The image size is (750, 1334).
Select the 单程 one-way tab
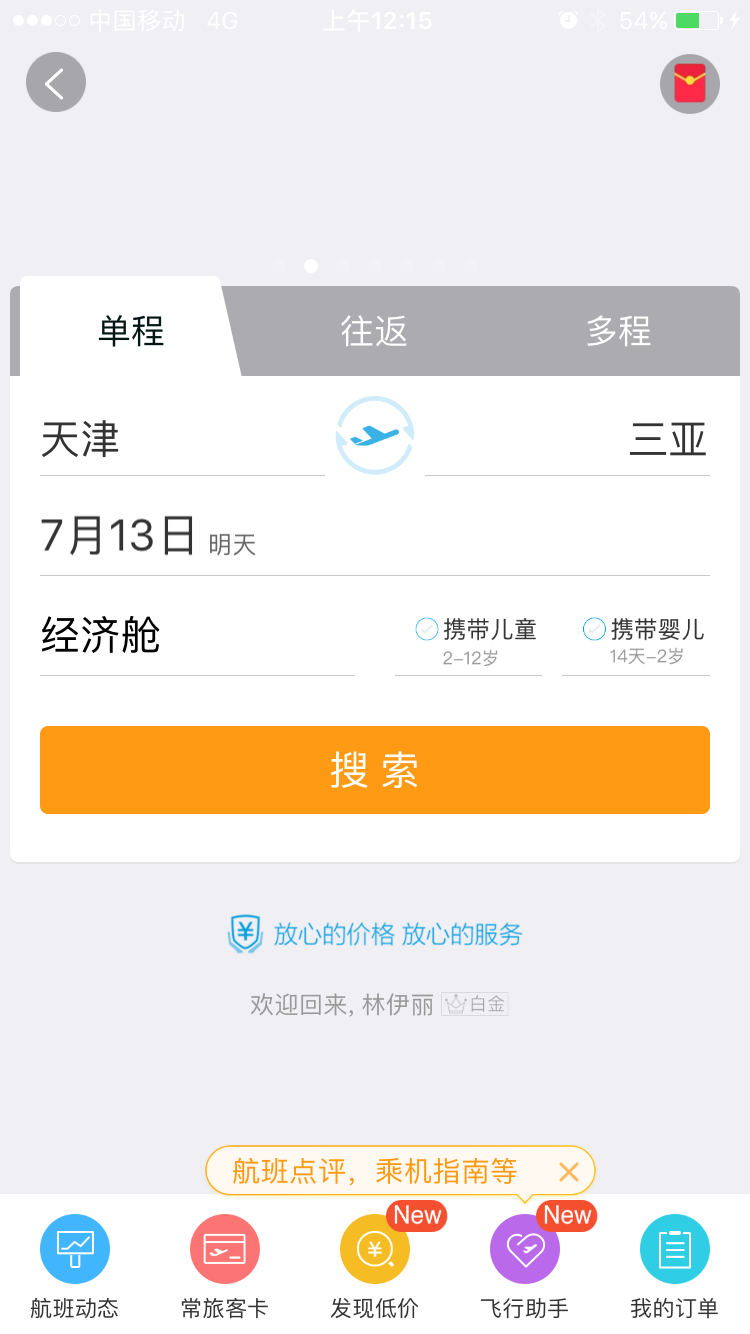tap(130, 331)
